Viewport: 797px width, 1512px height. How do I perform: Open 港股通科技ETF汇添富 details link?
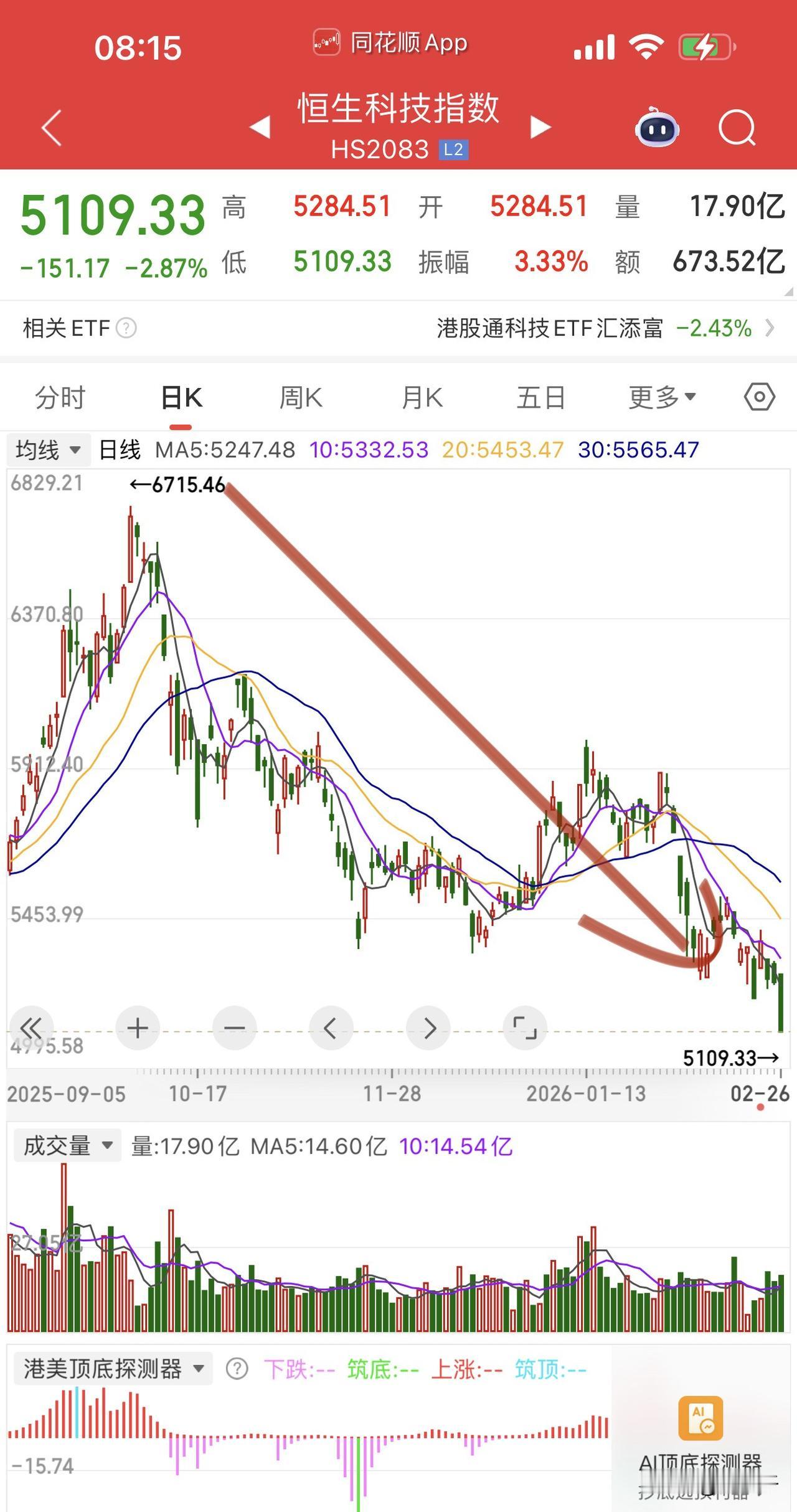(598, 329)
